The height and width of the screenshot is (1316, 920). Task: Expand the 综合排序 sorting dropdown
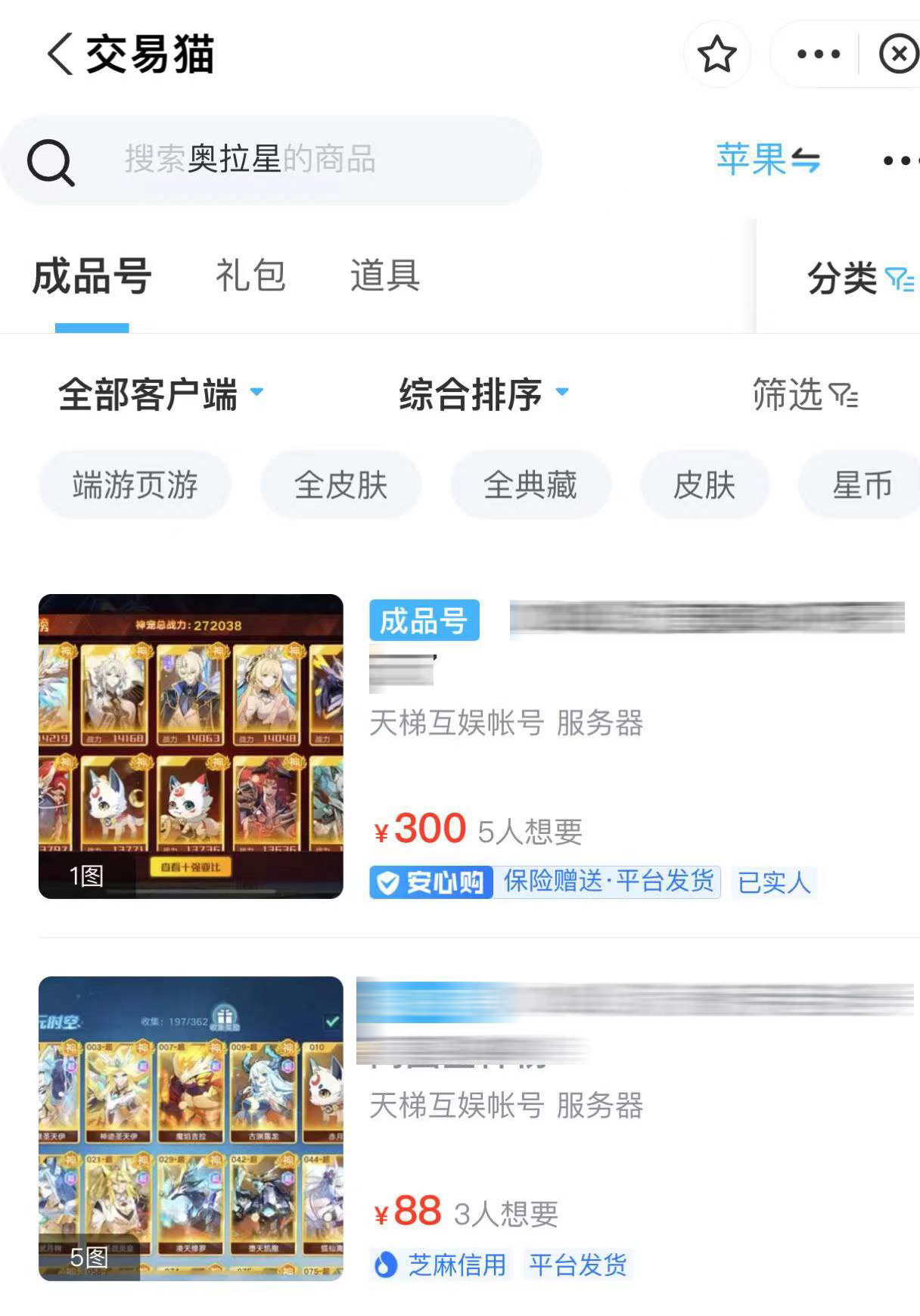[483, 394]
